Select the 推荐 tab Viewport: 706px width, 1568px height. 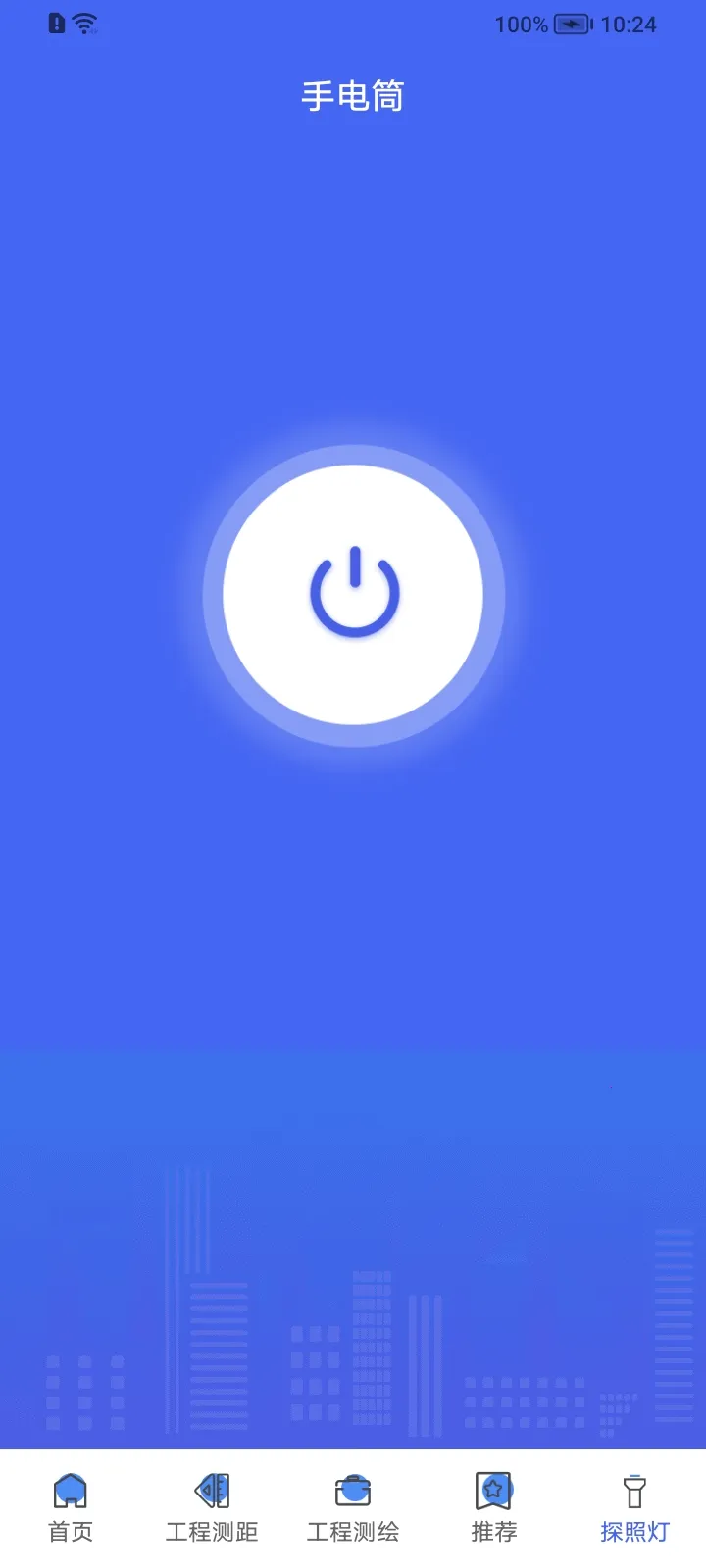pyautogui.click(x=494, y=1507)
